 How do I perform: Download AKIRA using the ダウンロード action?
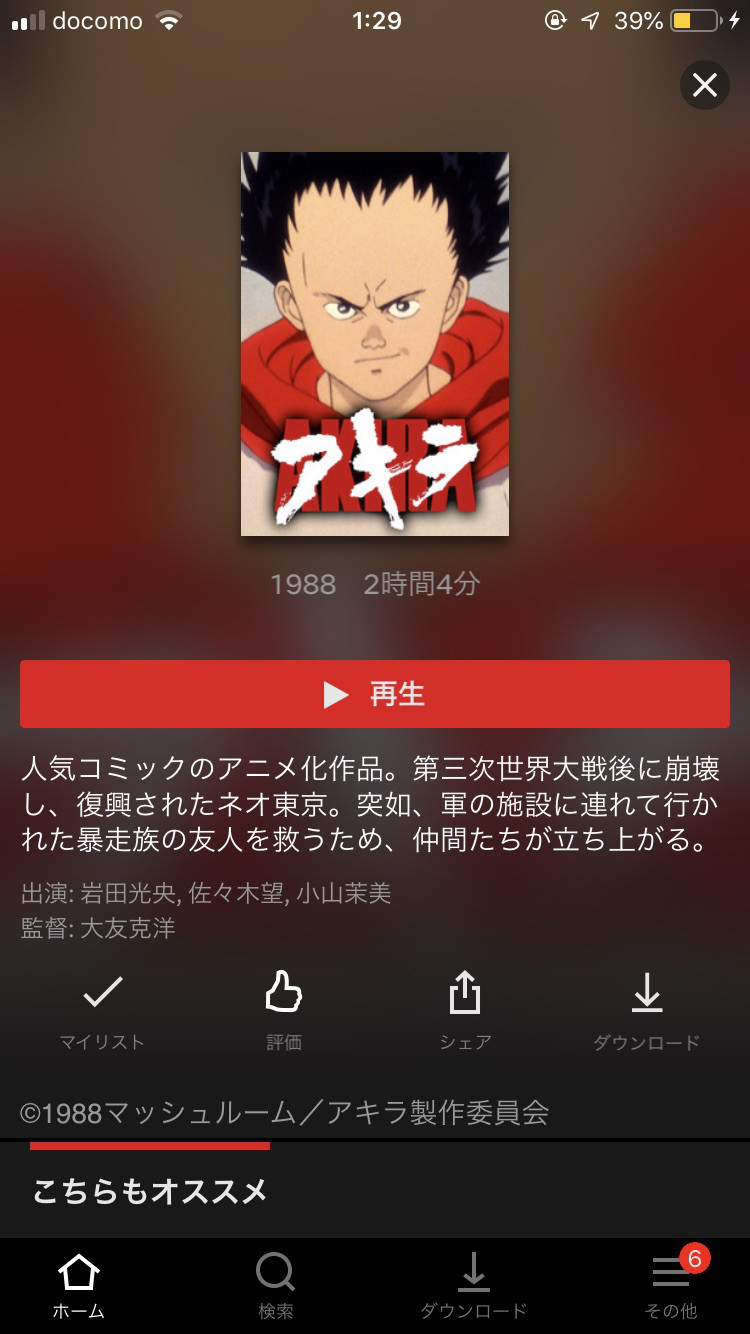(x=647, y=1010)
